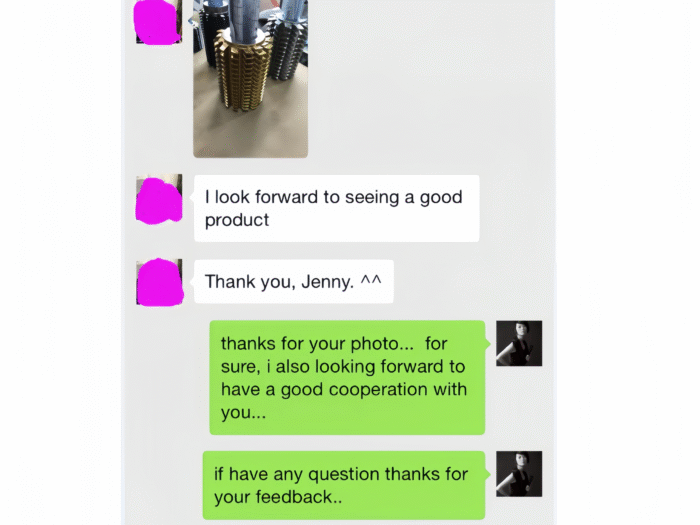Tap avatar next to 'if have any question' message
This screenshot has height=525, width=700.
tap(519, 473)
